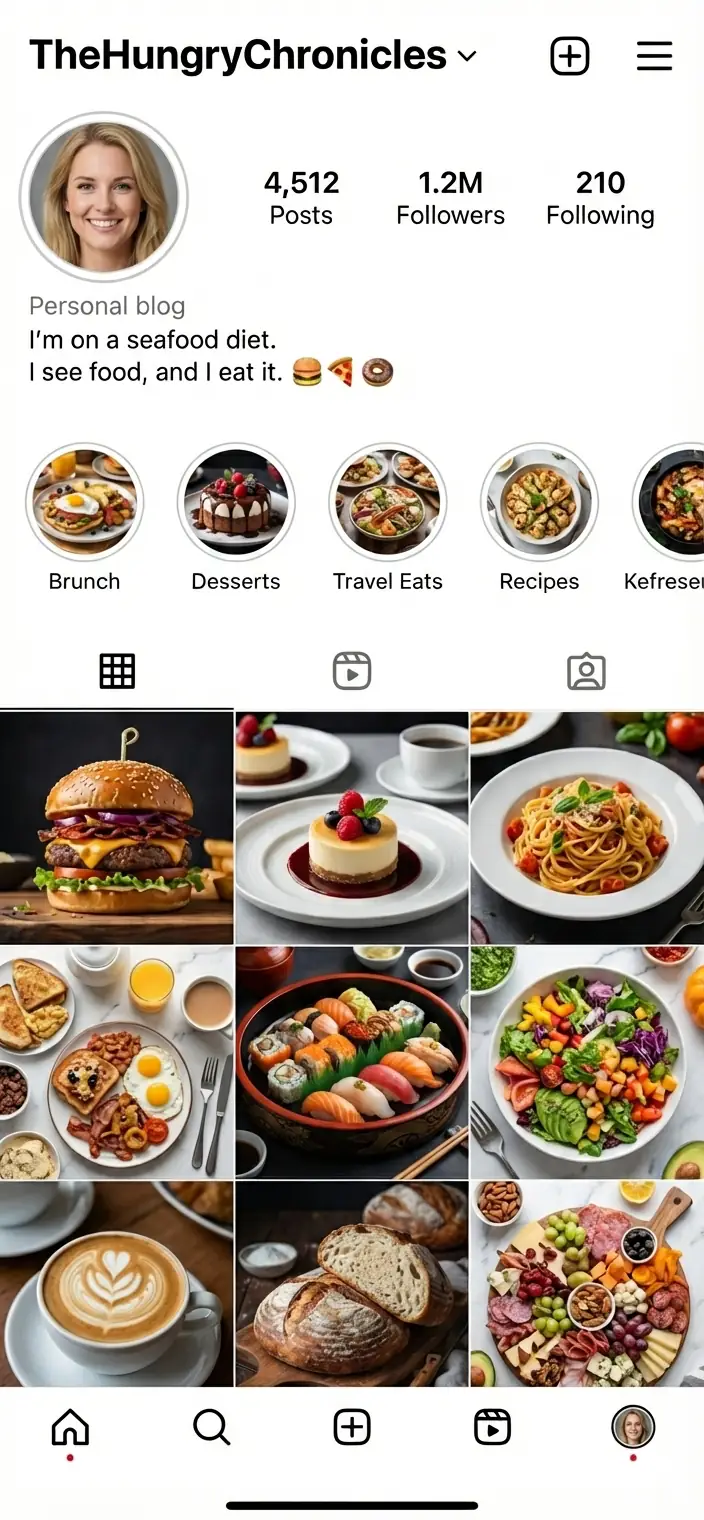View the Travel Eats highlight

pos(388,502)
